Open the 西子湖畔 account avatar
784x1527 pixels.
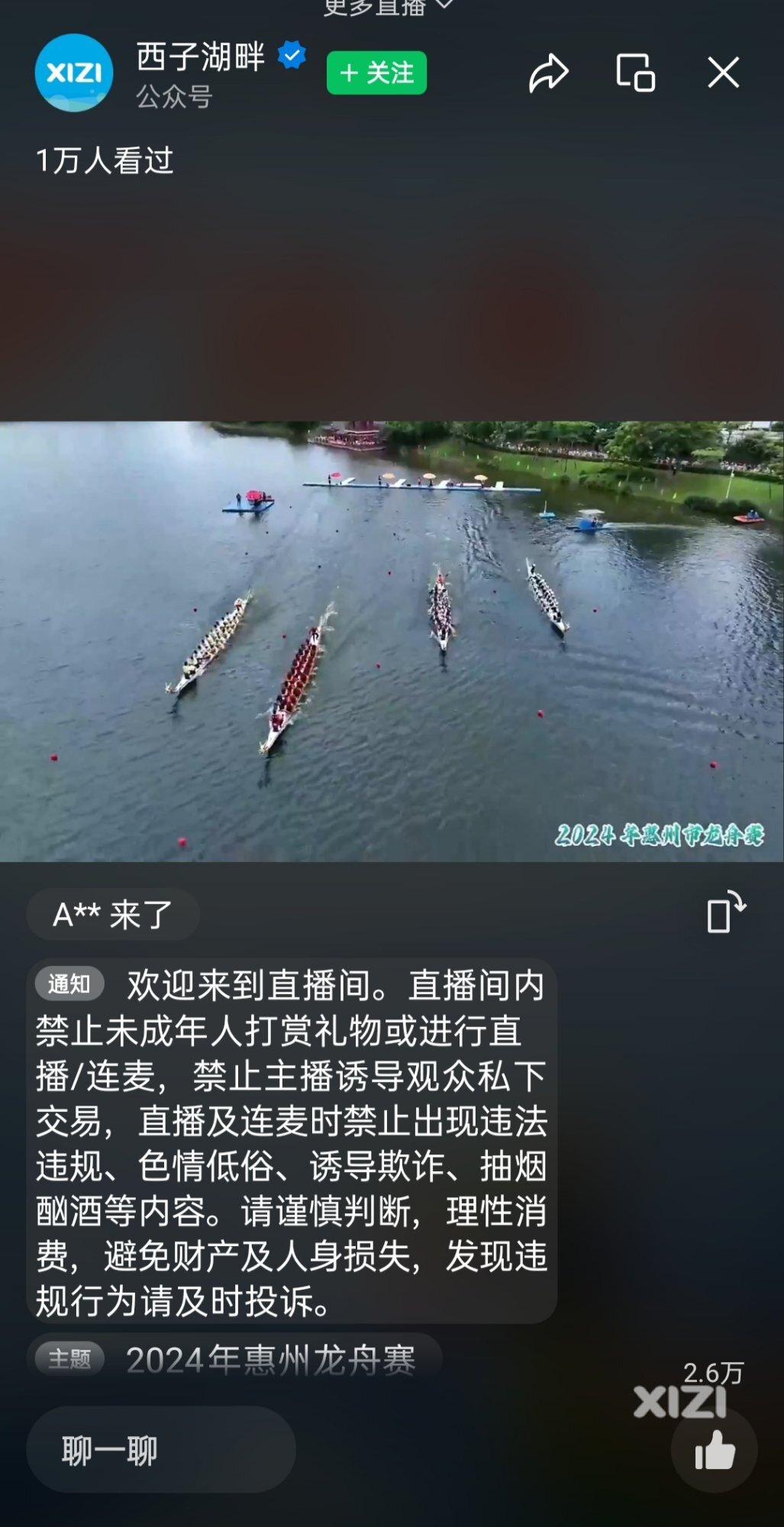pyautogui.click(x=74, y=73)
